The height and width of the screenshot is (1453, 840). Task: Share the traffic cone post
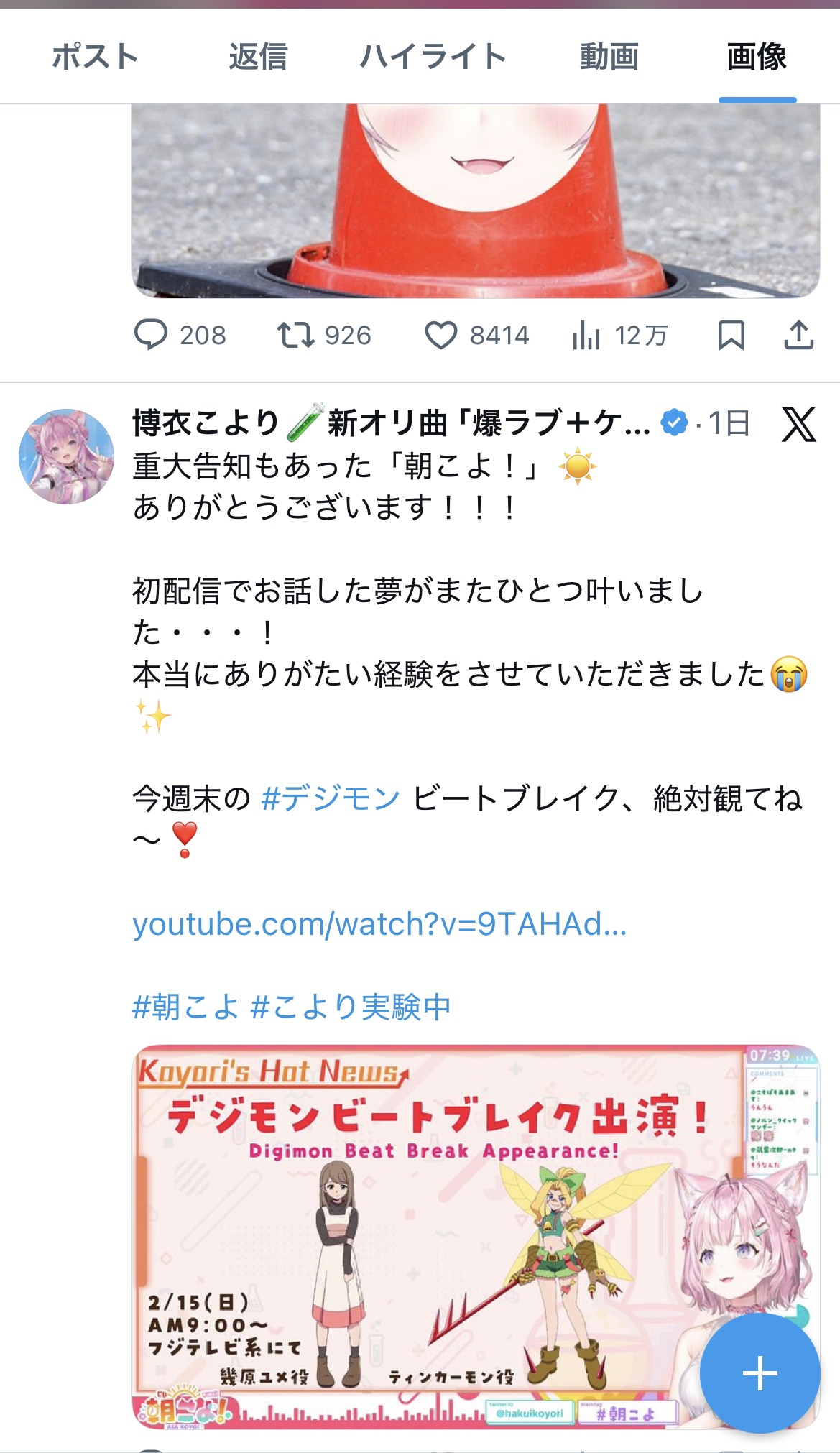[798, 335]
